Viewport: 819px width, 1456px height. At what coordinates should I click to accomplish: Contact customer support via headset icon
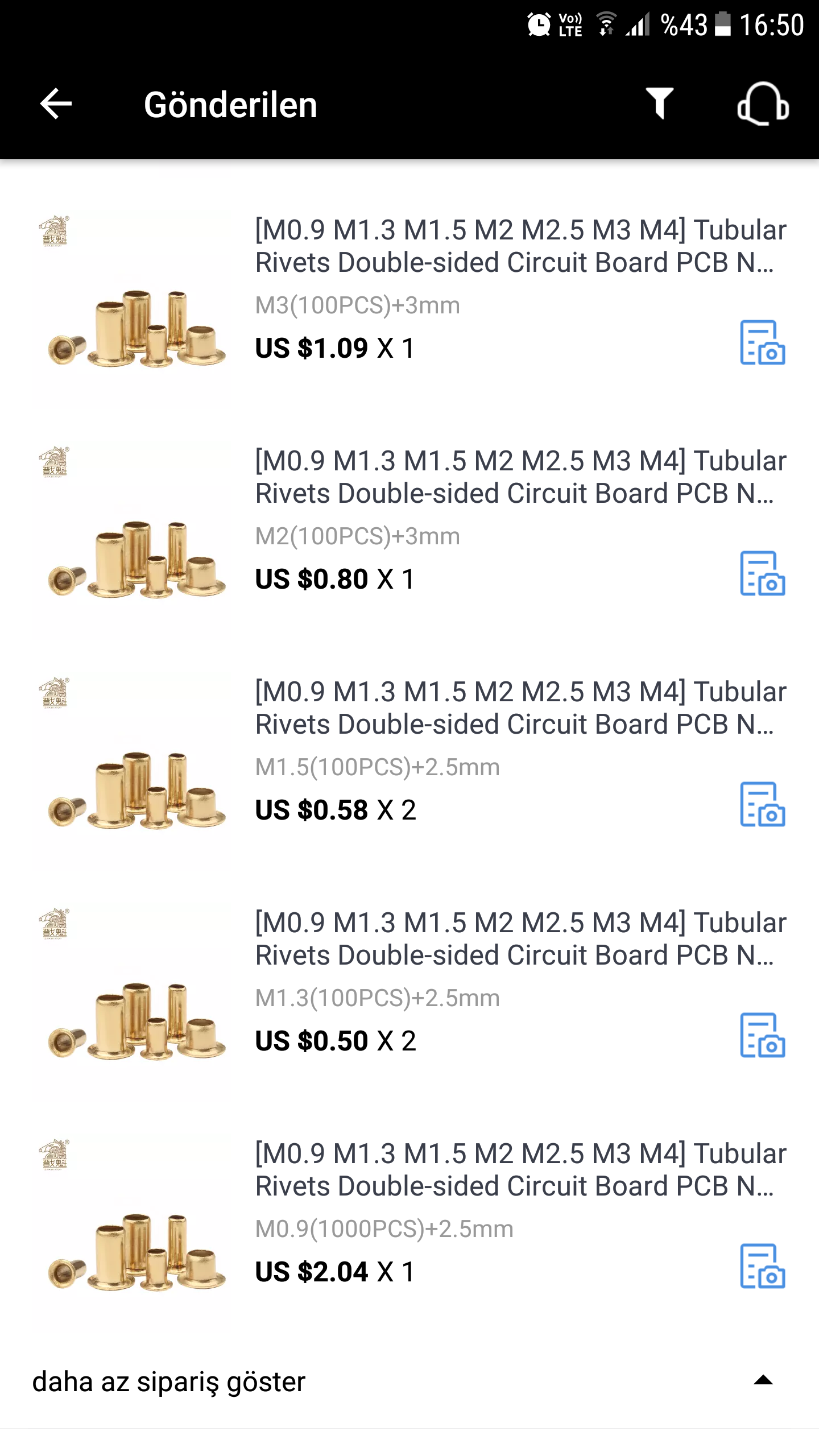coord(763,104)
